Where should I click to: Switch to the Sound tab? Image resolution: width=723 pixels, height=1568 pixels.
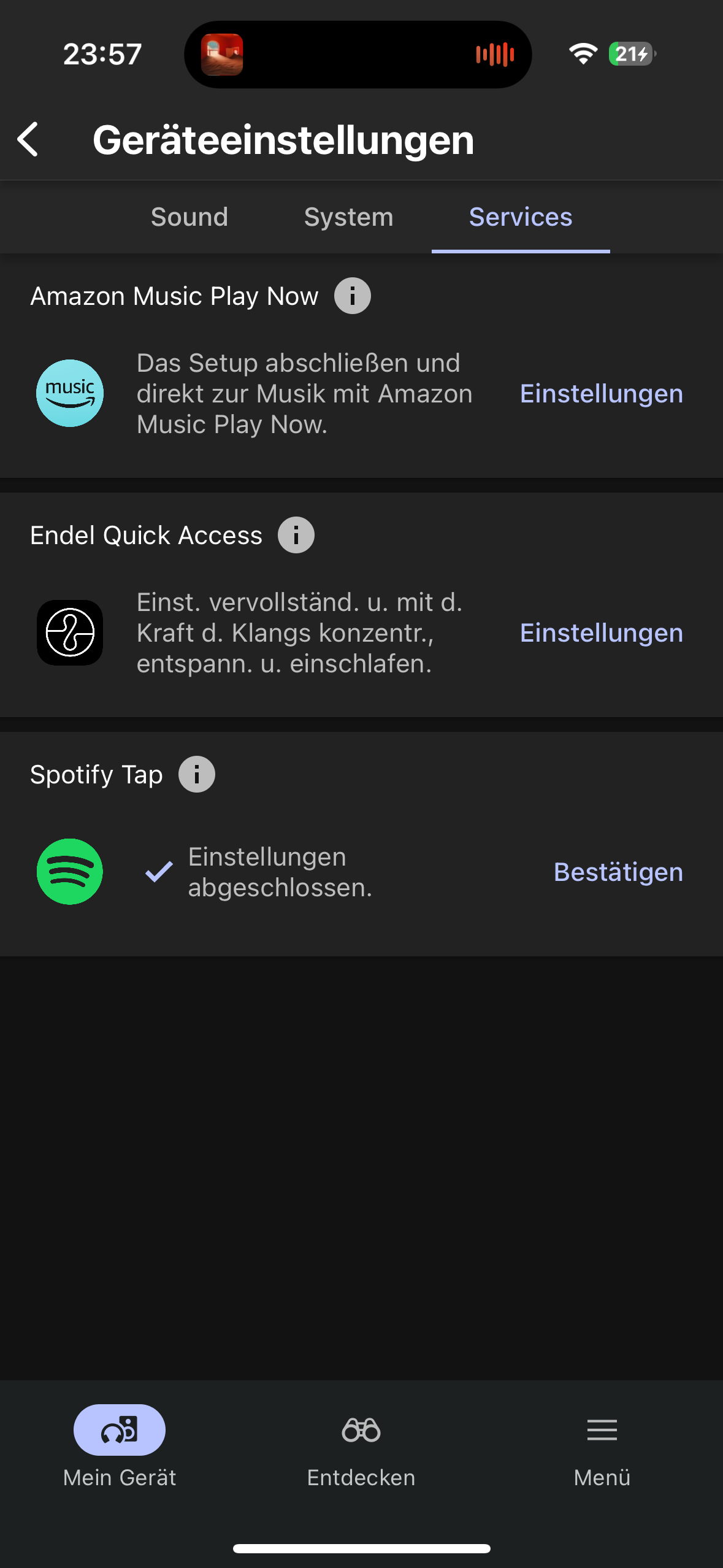tap(189, 217)
